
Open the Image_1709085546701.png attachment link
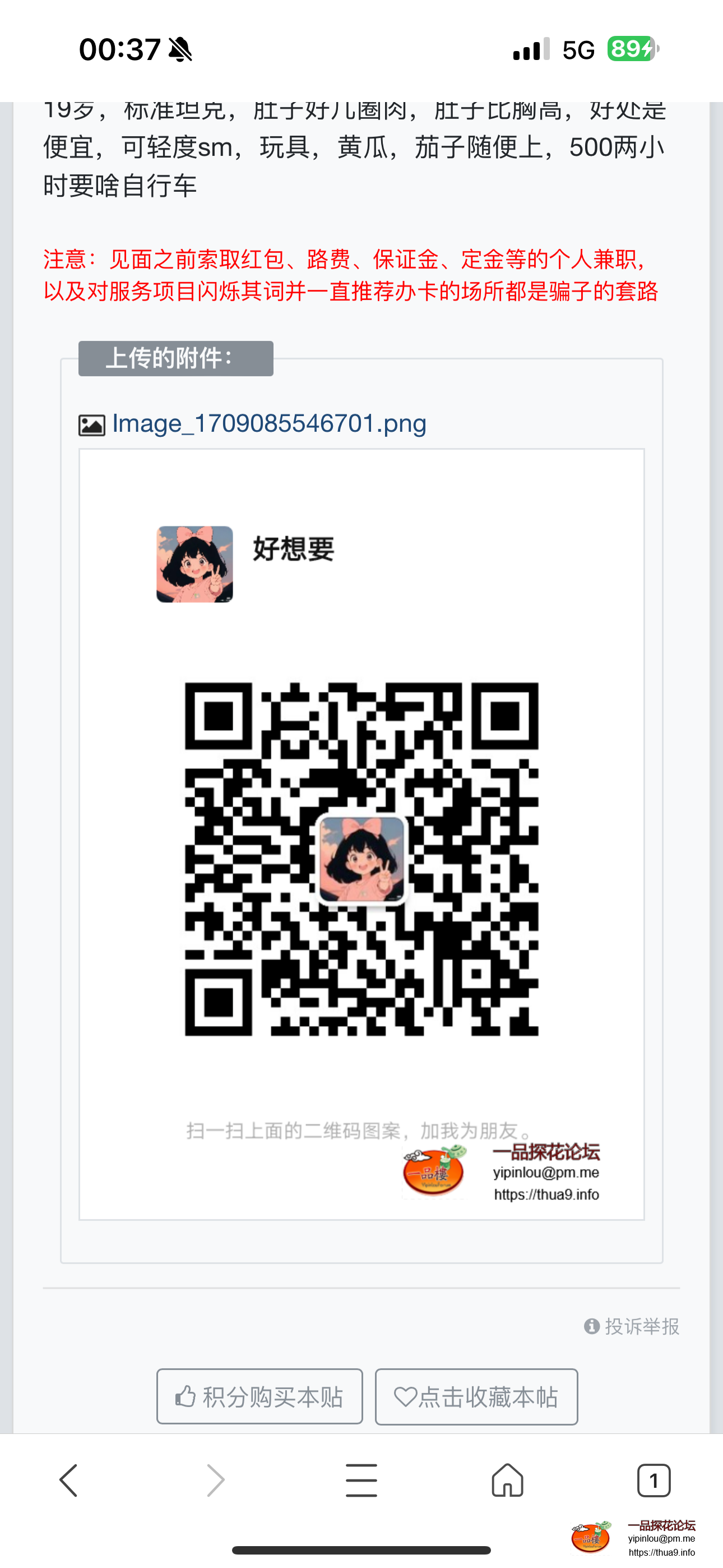tap(268, 425)
